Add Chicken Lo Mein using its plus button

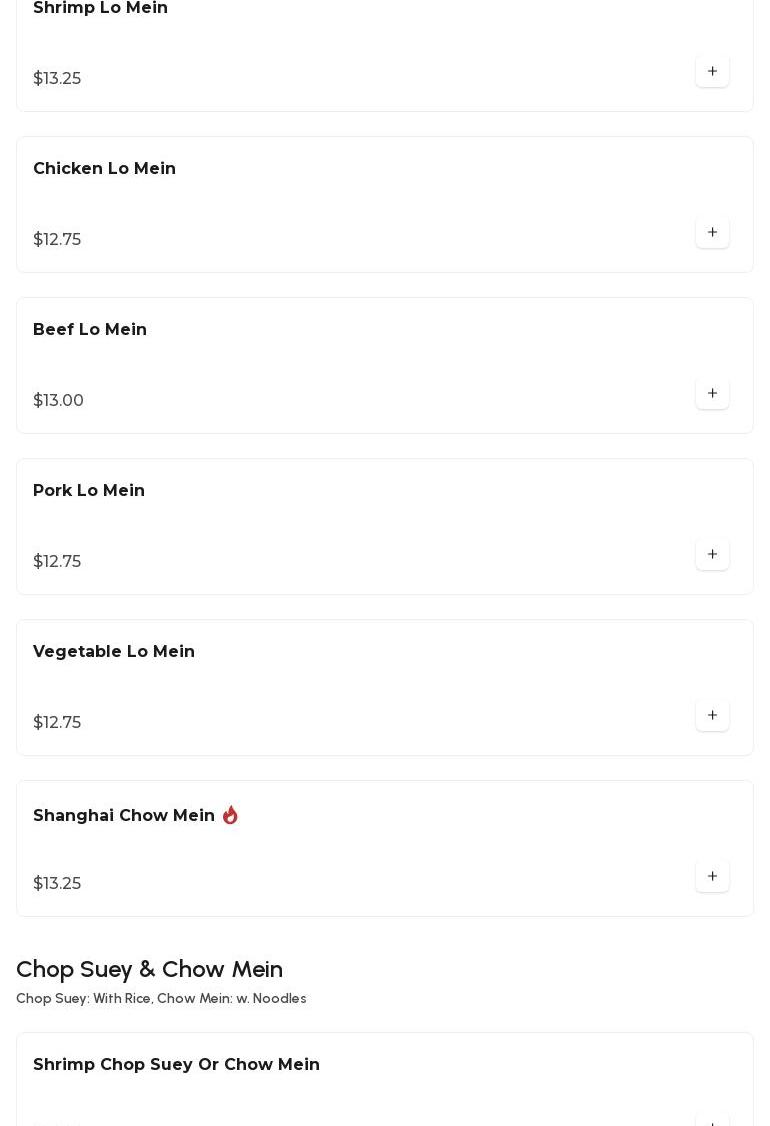coord(712,232)
